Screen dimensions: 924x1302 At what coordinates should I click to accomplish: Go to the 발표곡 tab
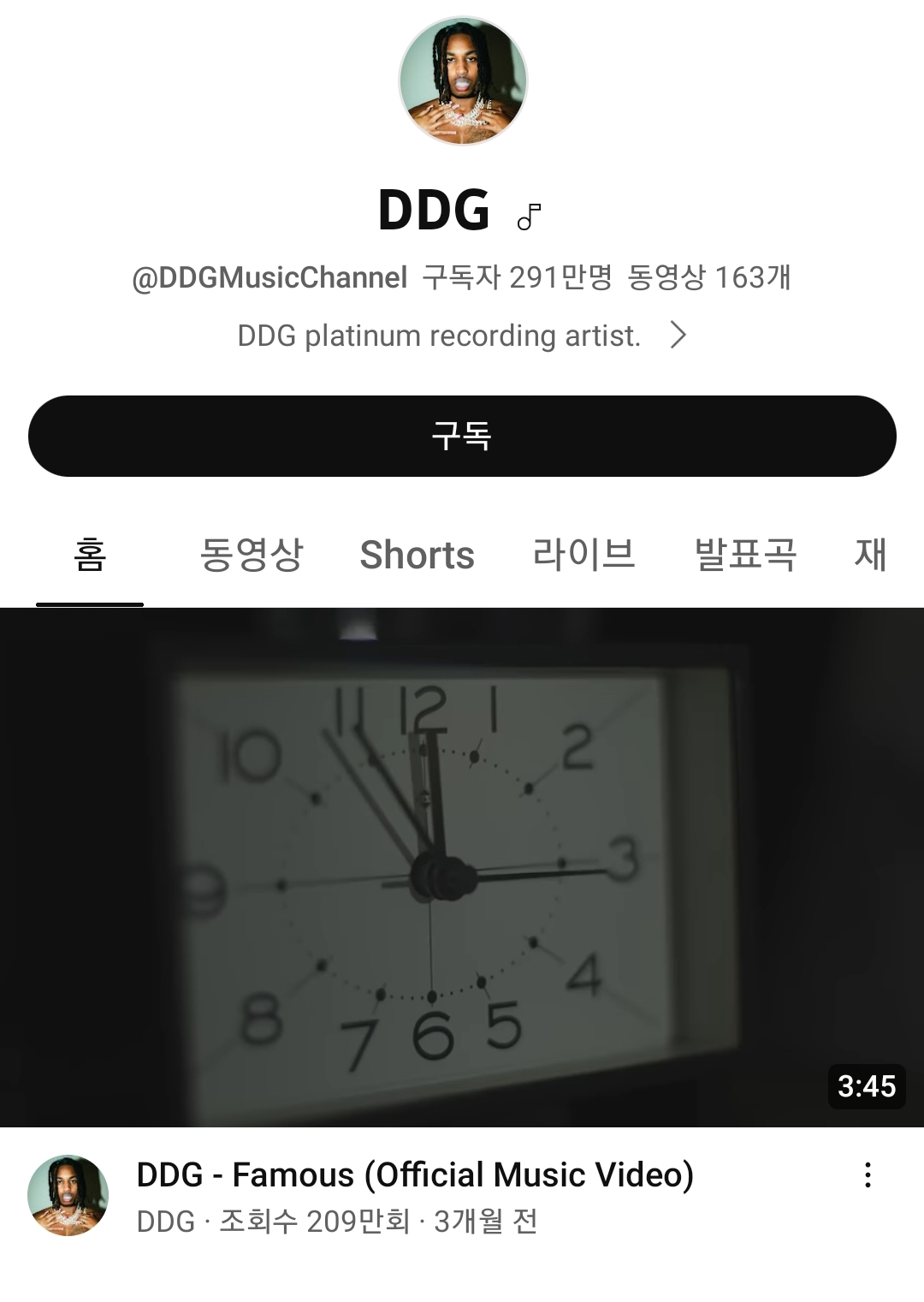(745, 555)
